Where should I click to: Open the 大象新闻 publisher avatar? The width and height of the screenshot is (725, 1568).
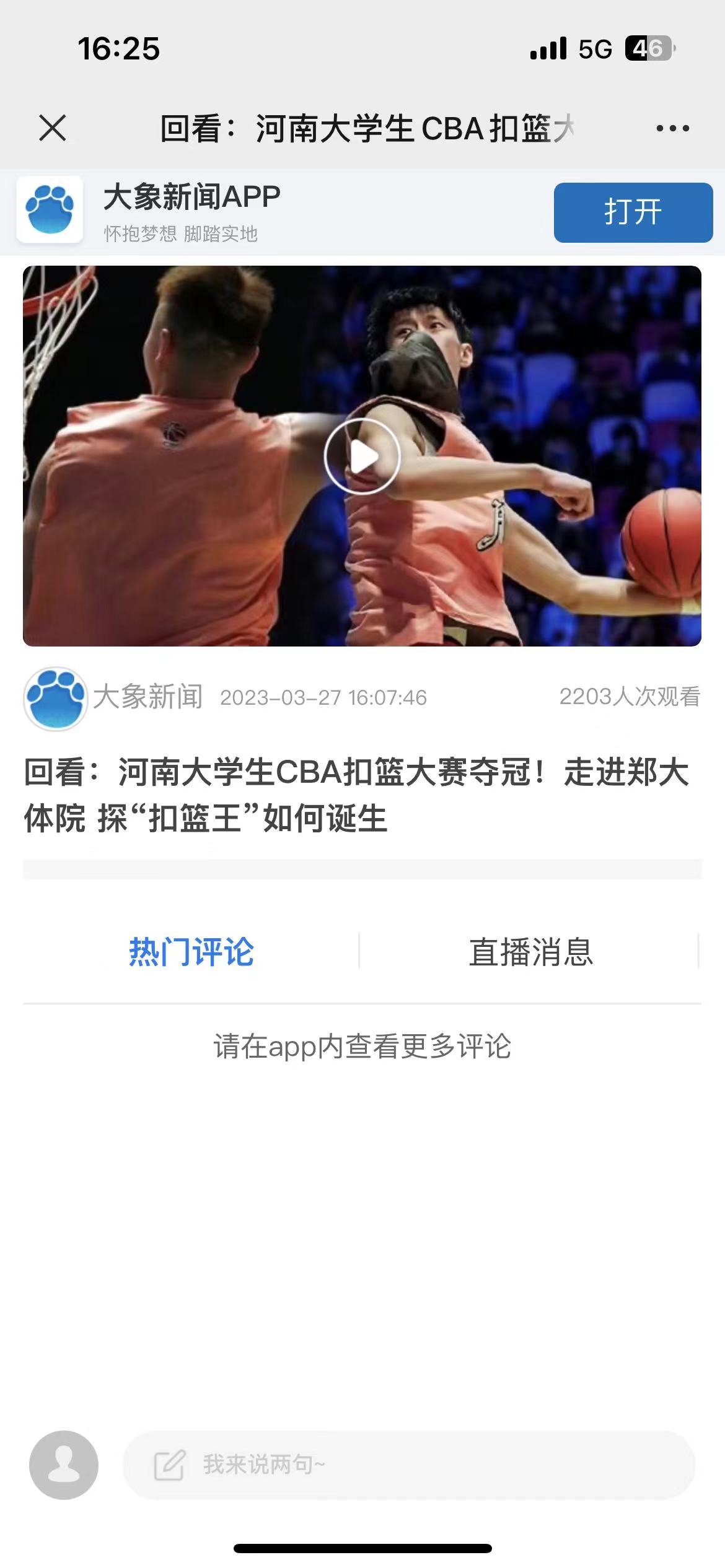[x=55, y=699]
